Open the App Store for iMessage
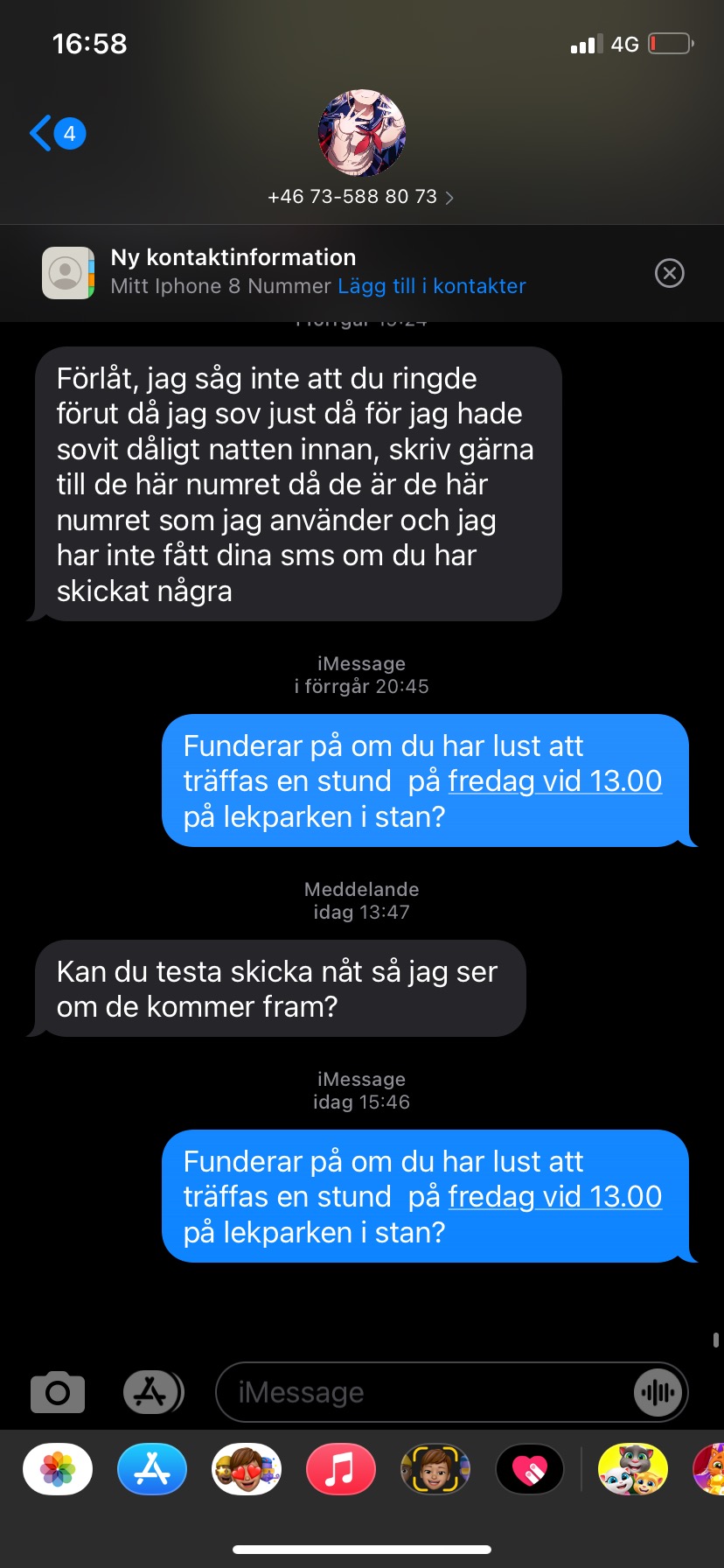 point(152,1469)
